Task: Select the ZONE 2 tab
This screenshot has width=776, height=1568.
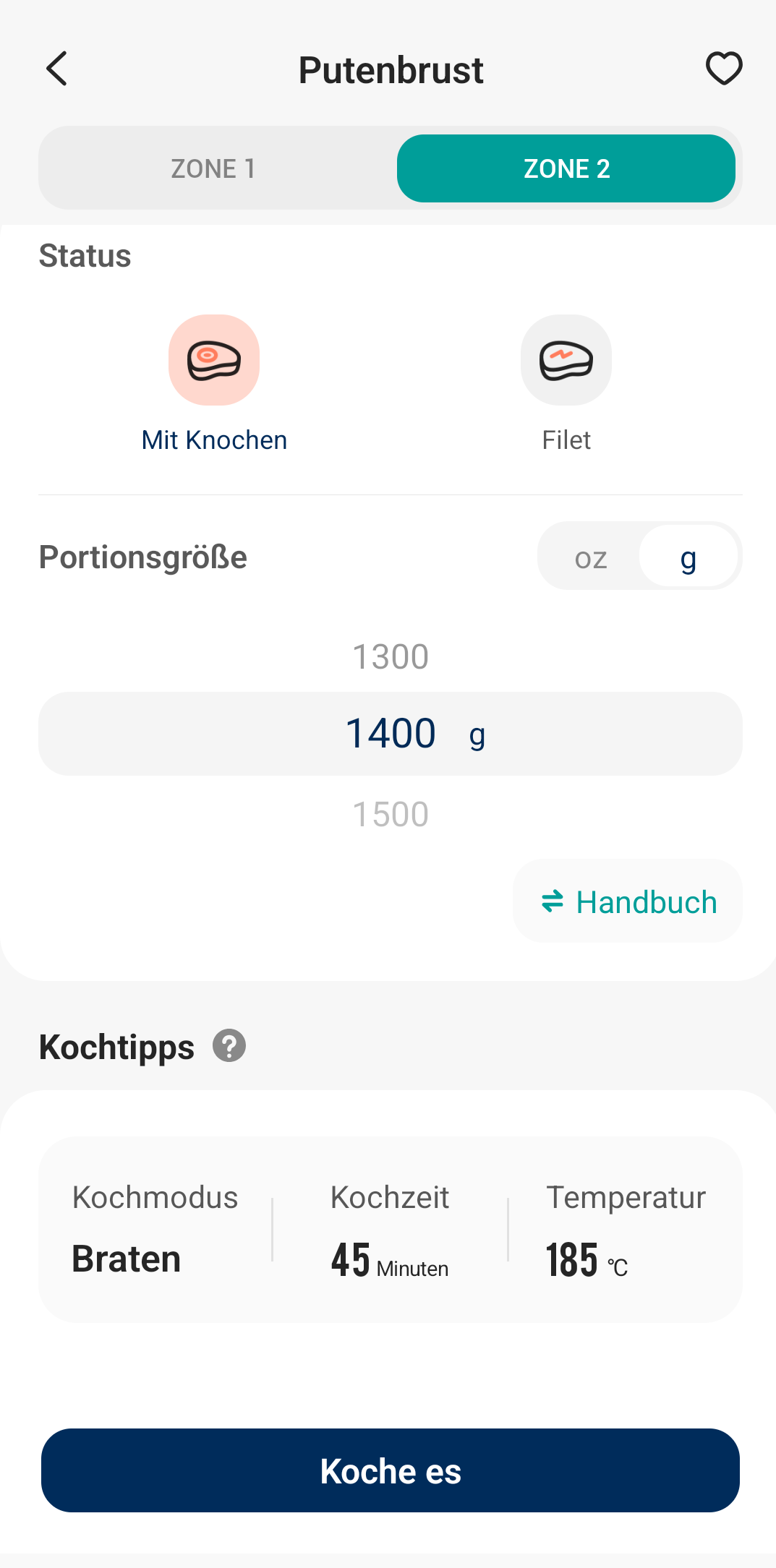Action: [x=566, y=168]
